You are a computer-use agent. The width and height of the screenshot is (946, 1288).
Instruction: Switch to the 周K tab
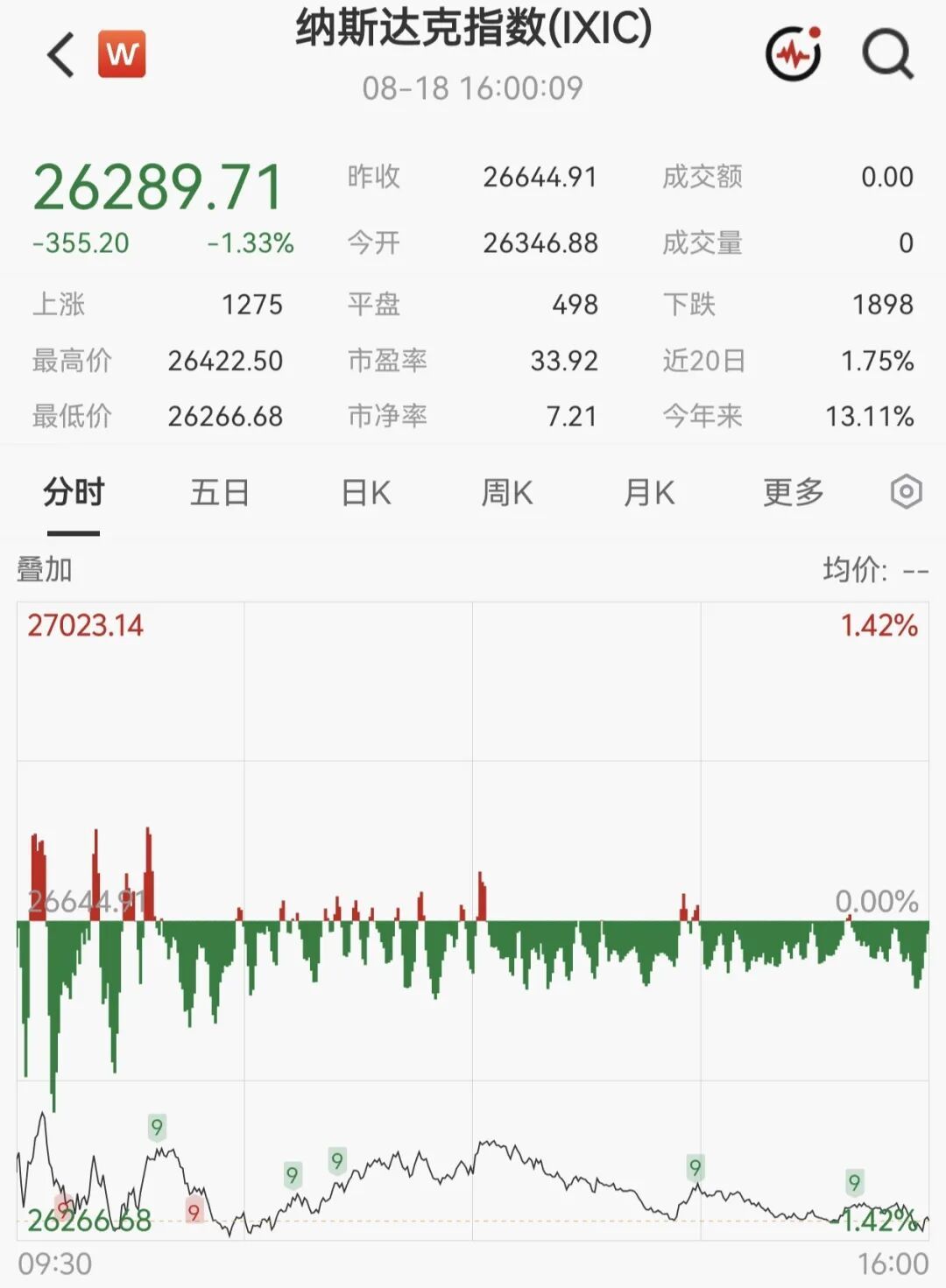click(507, 493)
